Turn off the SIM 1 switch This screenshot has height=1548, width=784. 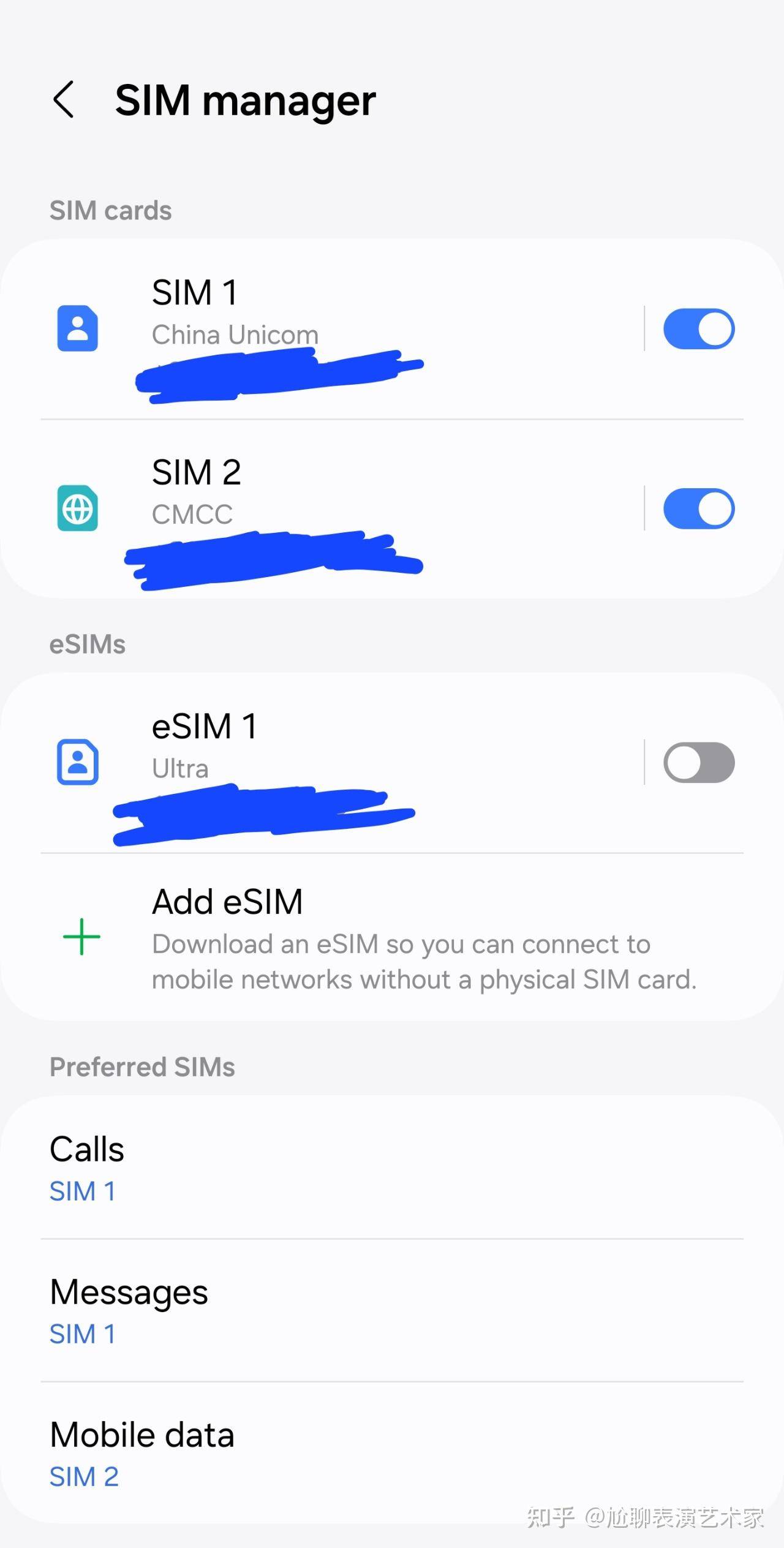coord(698,329)
